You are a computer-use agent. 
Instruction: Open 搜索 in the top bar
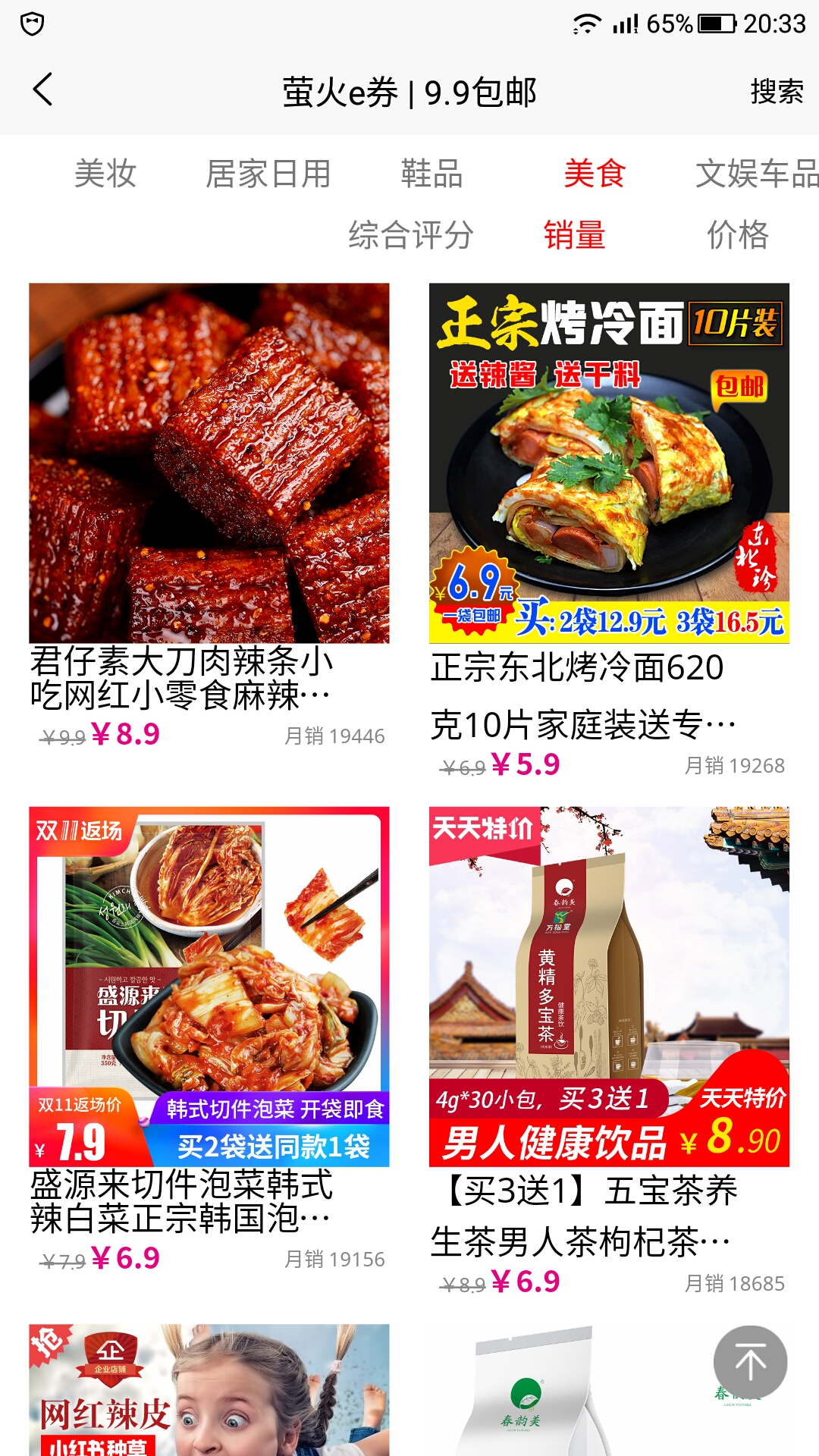pos(776,92)
